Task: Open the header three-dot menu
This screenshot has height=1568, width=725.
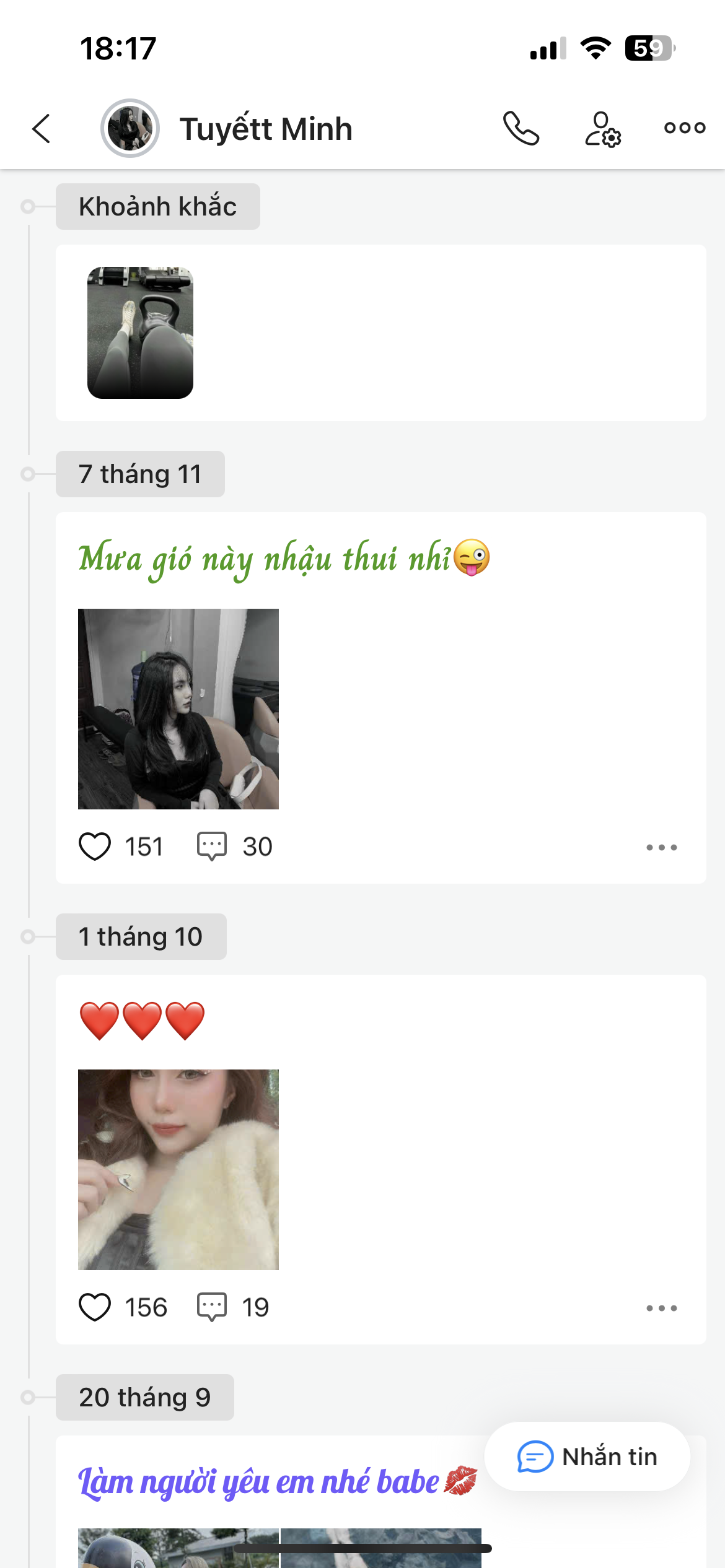Action: point(685,128)
